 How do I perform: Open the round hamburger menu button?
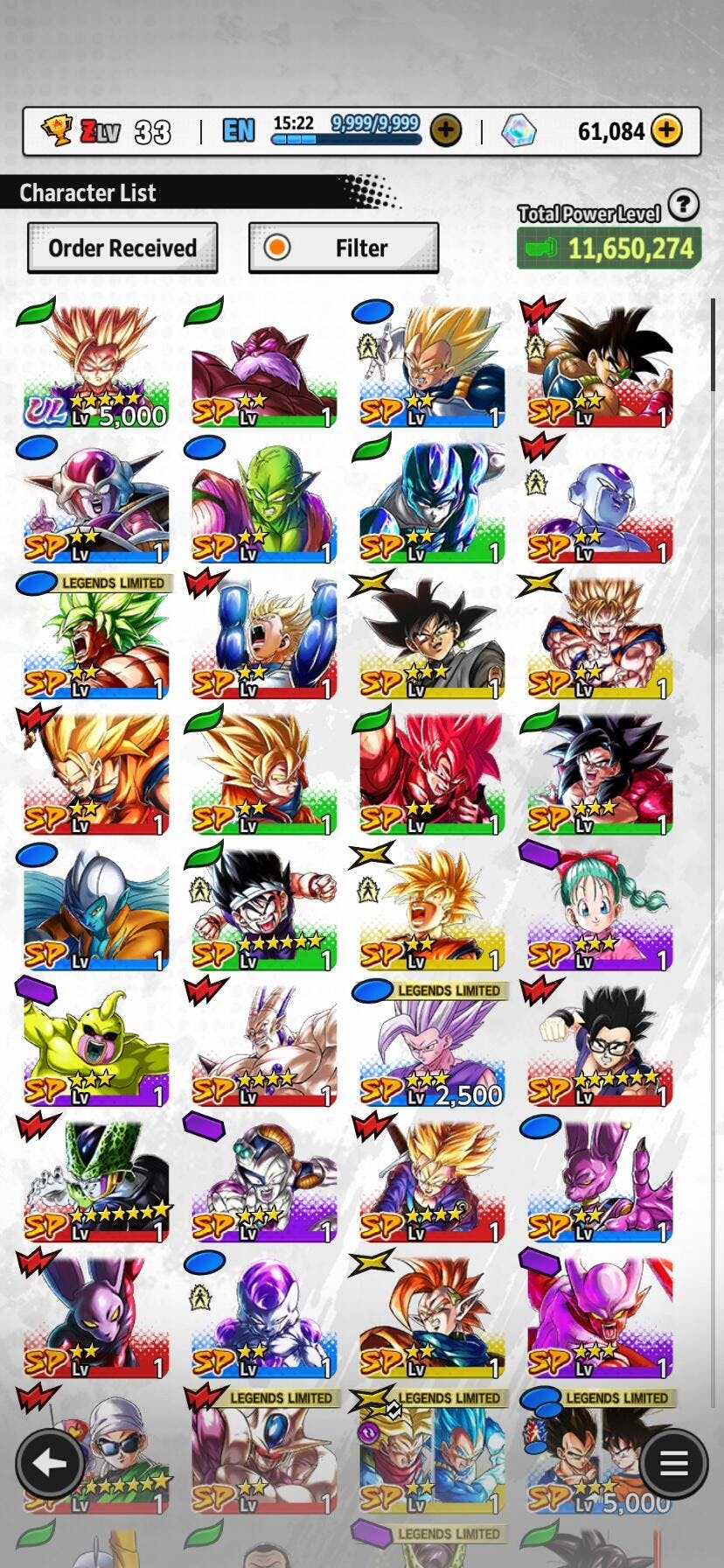point(673,1463)
